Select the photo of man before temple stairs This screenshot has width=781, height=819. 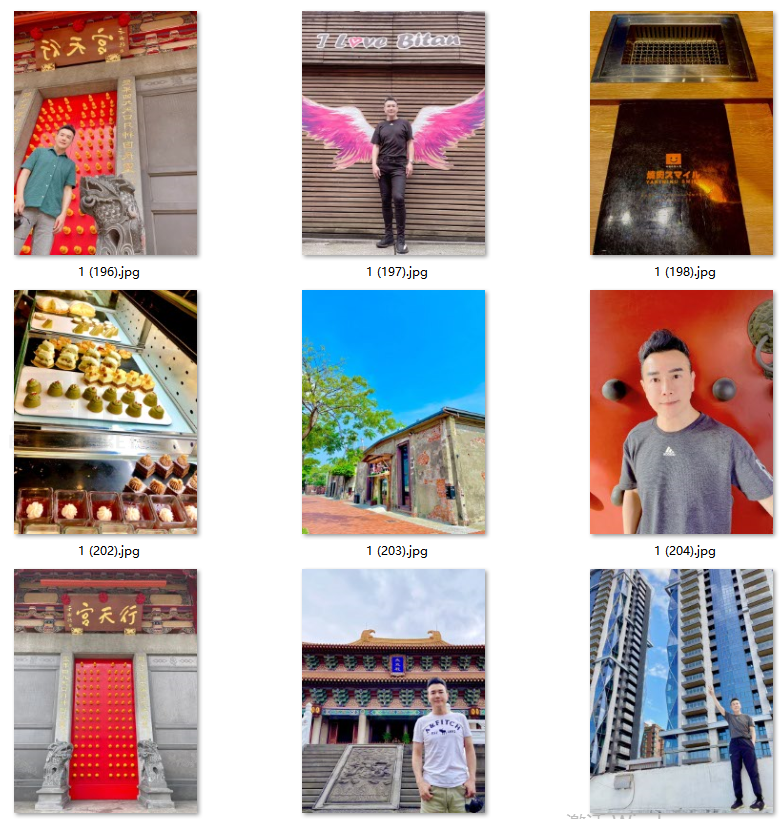(x=393, y=690)
